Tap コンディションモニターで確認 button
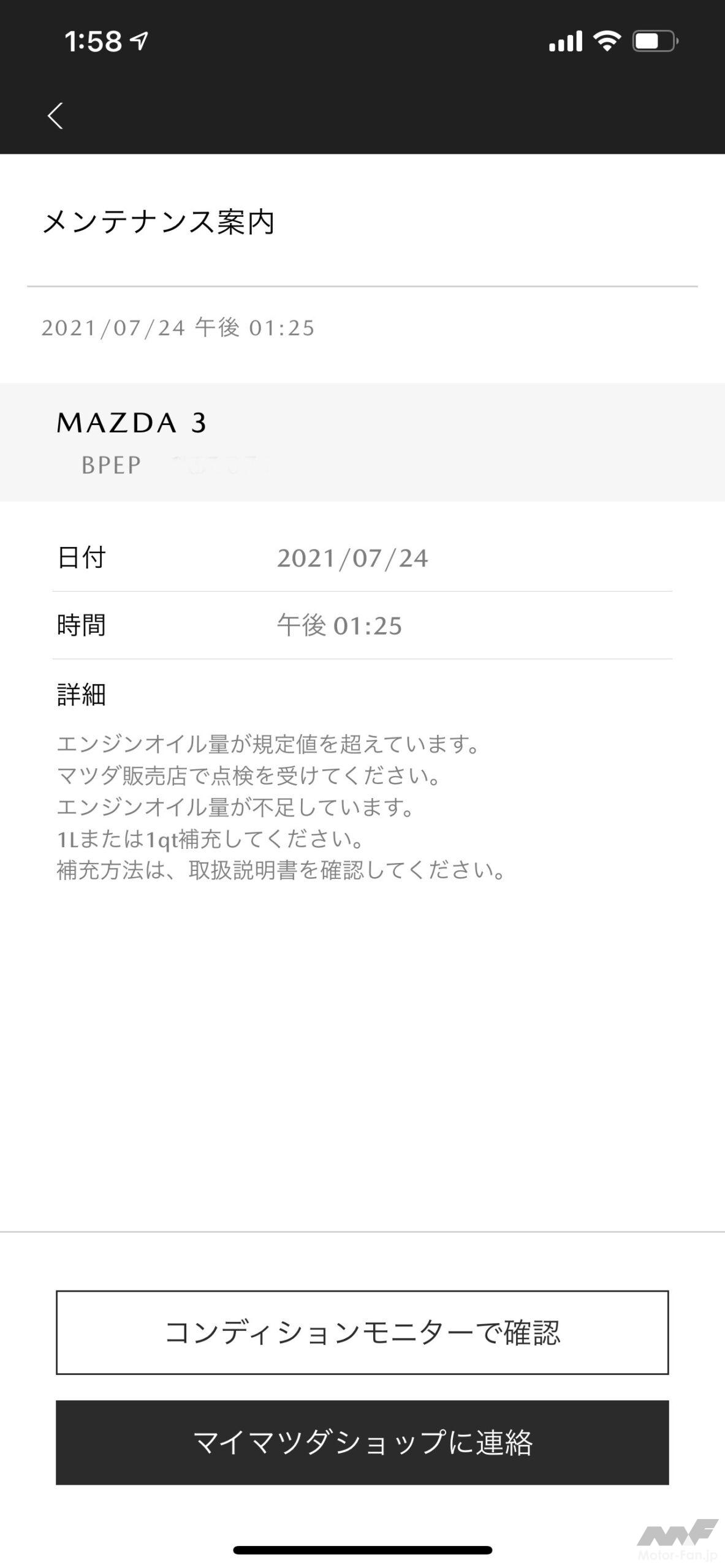725x1568 pixels. tap(362, 1333)
